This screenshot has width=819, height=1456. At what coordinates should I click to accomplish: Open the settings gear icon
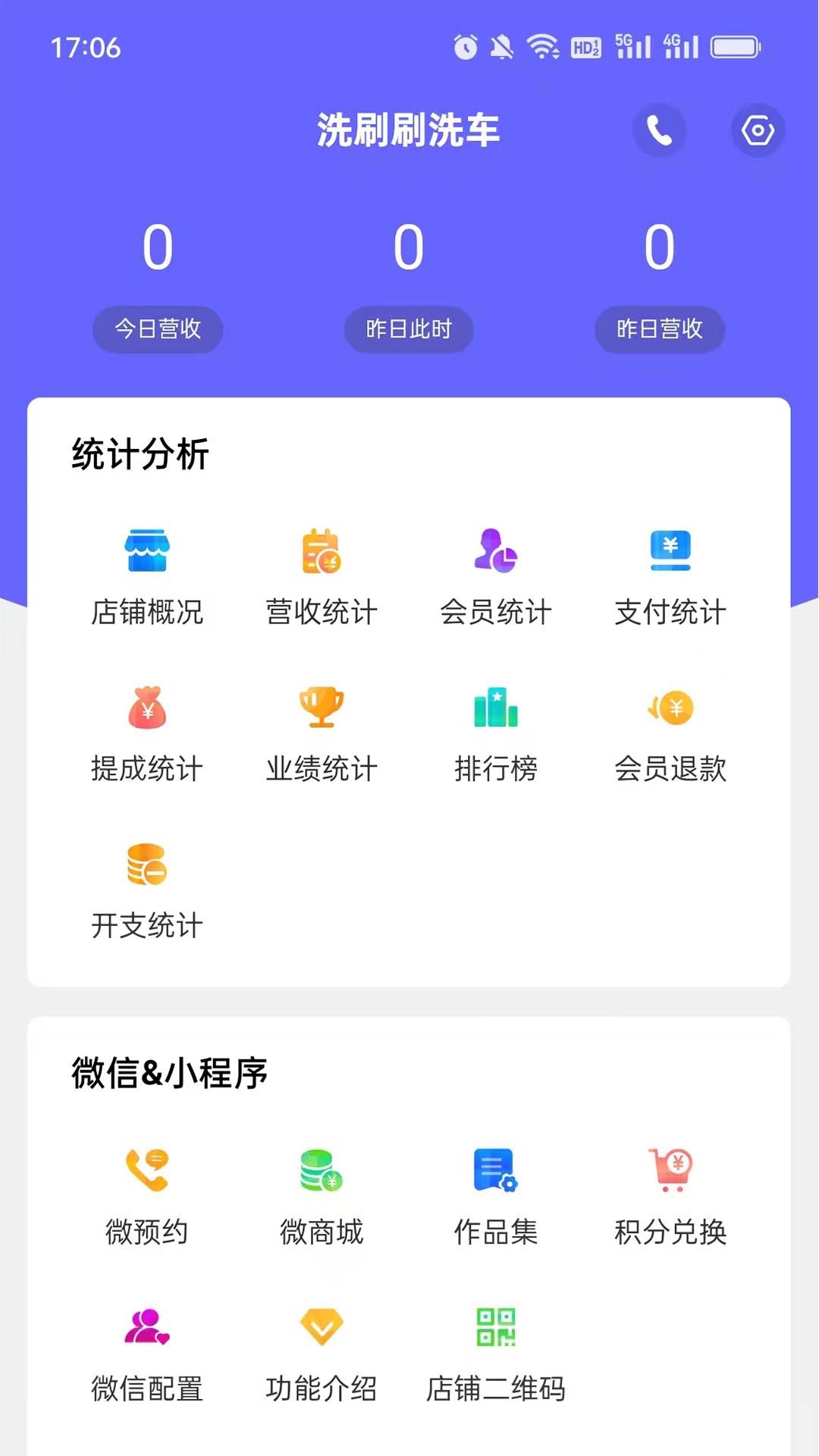tap(758, 130)
